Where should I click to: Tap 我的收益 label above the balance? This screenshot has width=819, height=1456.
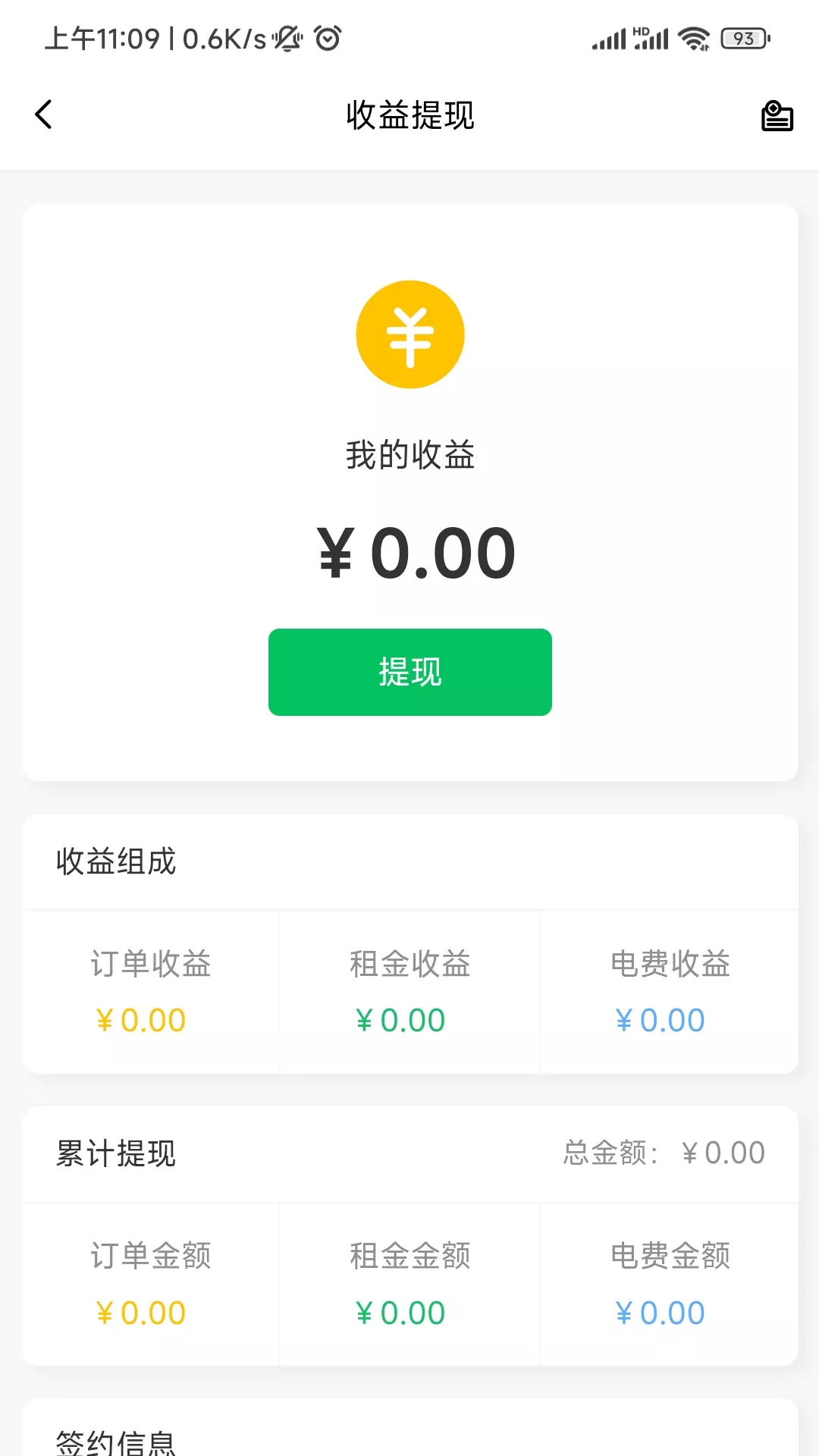click(x=409, y=455)
